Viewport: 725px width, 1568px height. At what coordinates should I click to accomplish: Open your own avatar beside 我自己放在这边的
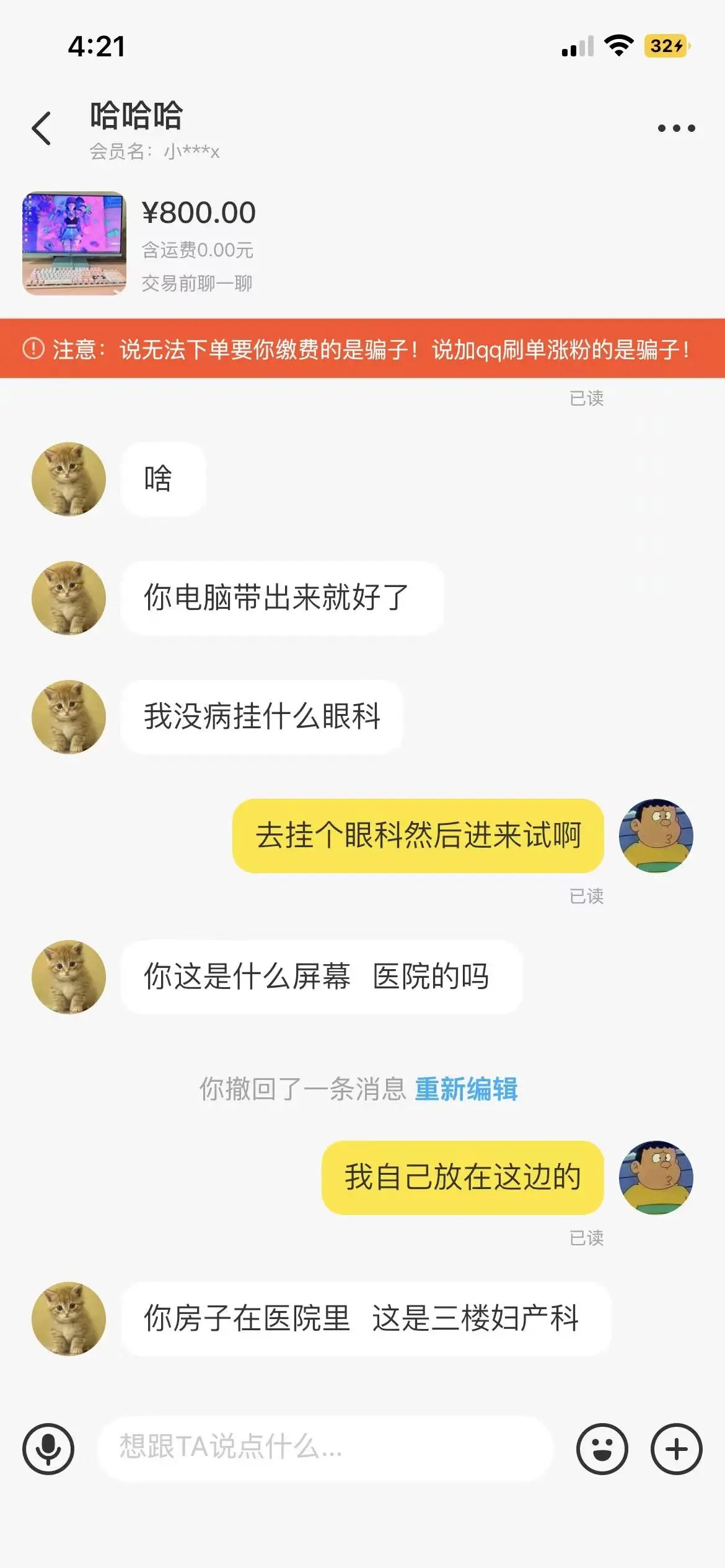(656, 1177)
